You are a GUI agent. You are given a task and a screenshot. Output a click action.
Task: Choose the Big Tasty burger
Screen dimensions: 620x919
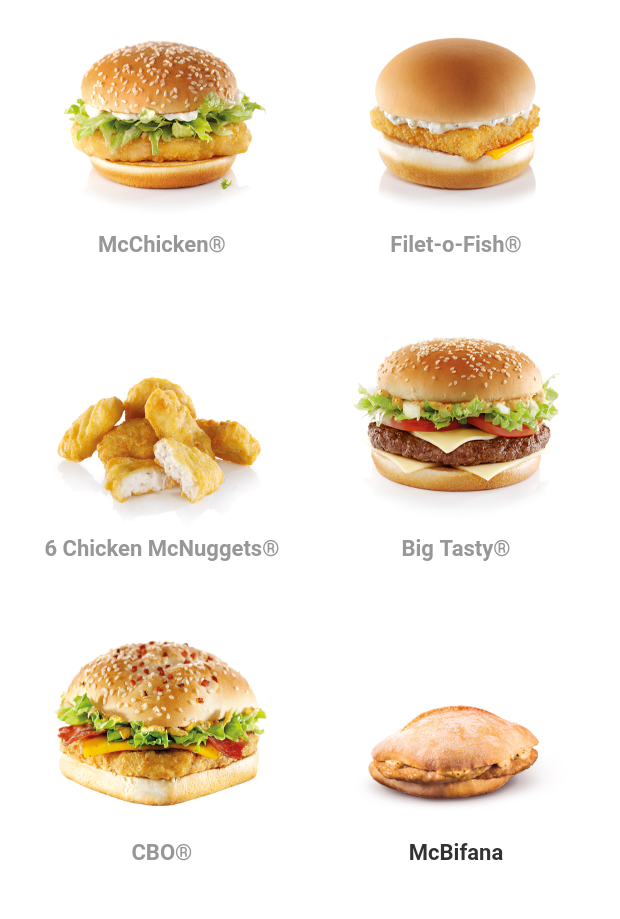[456, 420]
